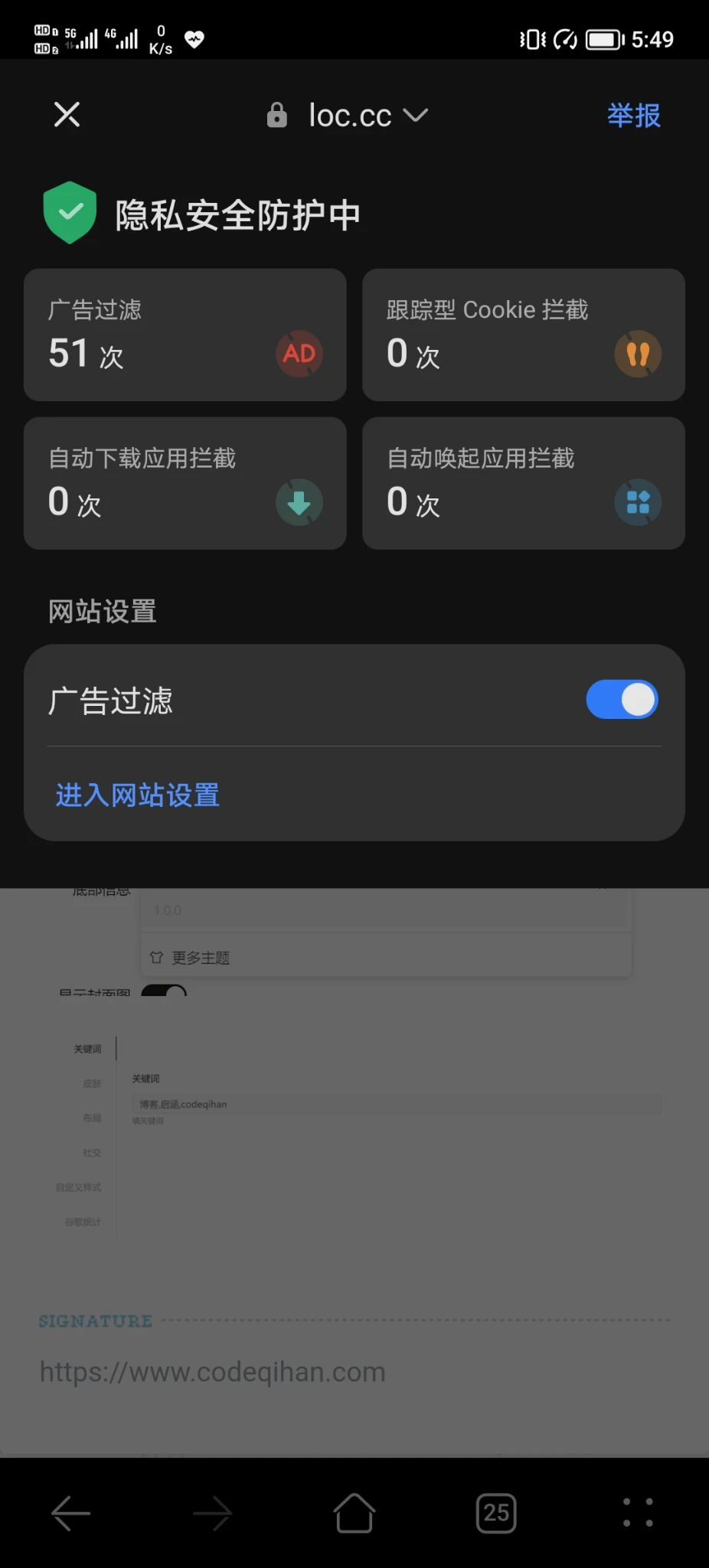Tap 举报 to report this site
709x1568 pixels.
tap(633, 116)
